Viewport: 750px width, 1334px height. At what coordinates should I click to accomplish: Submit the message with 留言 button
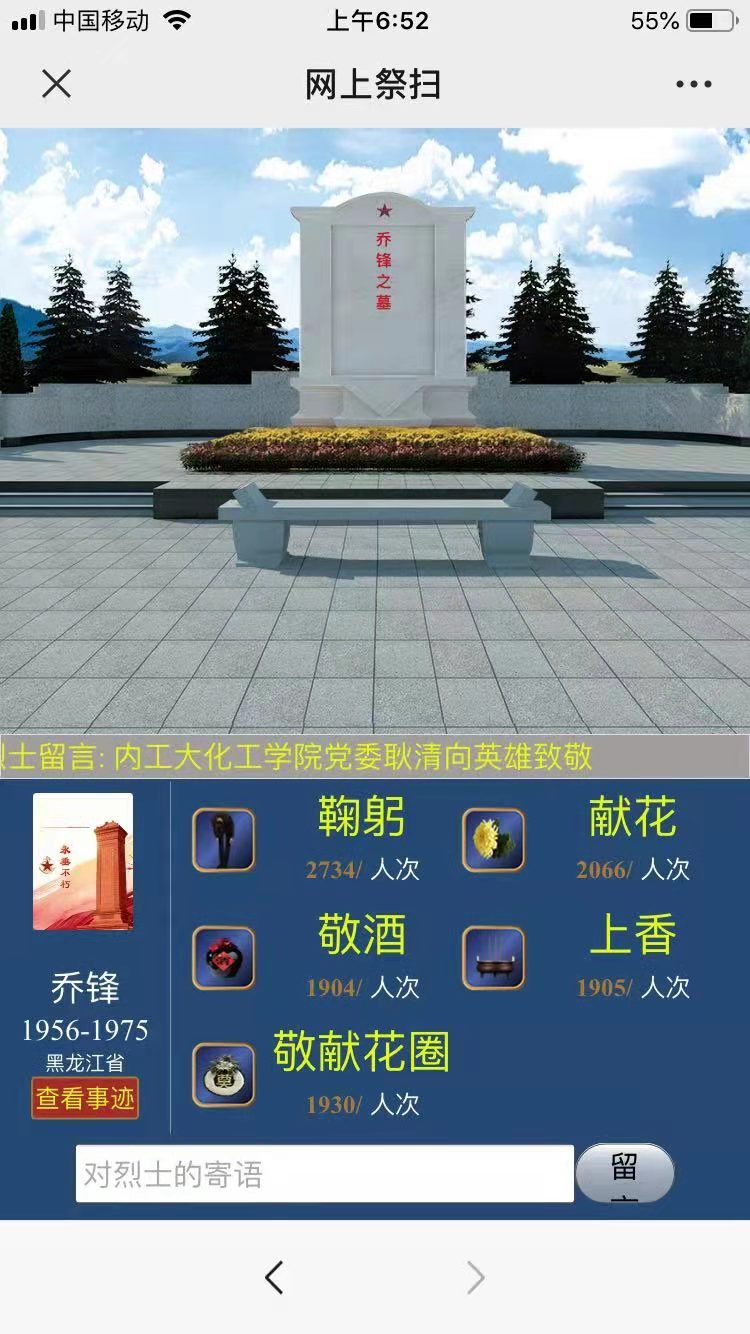click(x=625, y=1174)
